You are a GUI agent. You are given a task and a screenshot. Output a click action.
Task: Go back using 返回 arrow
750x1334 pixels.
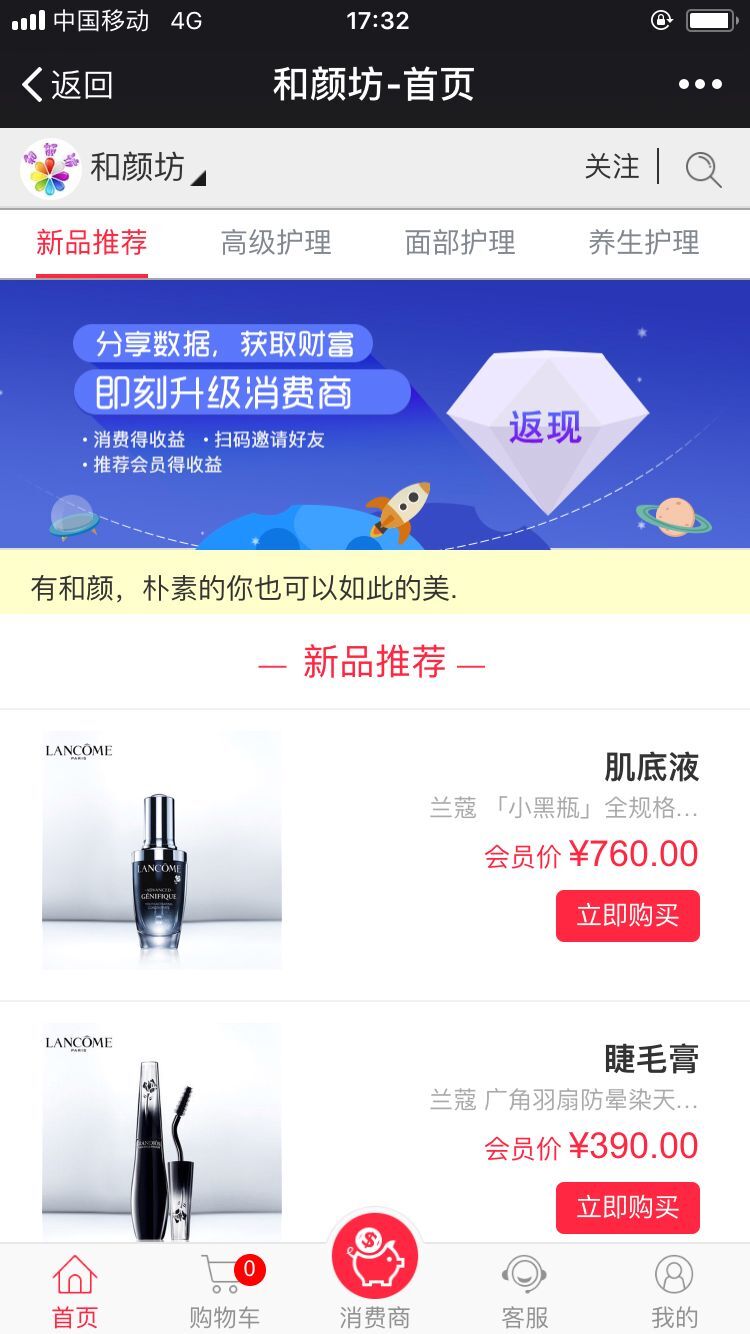[x=66, y=85]
